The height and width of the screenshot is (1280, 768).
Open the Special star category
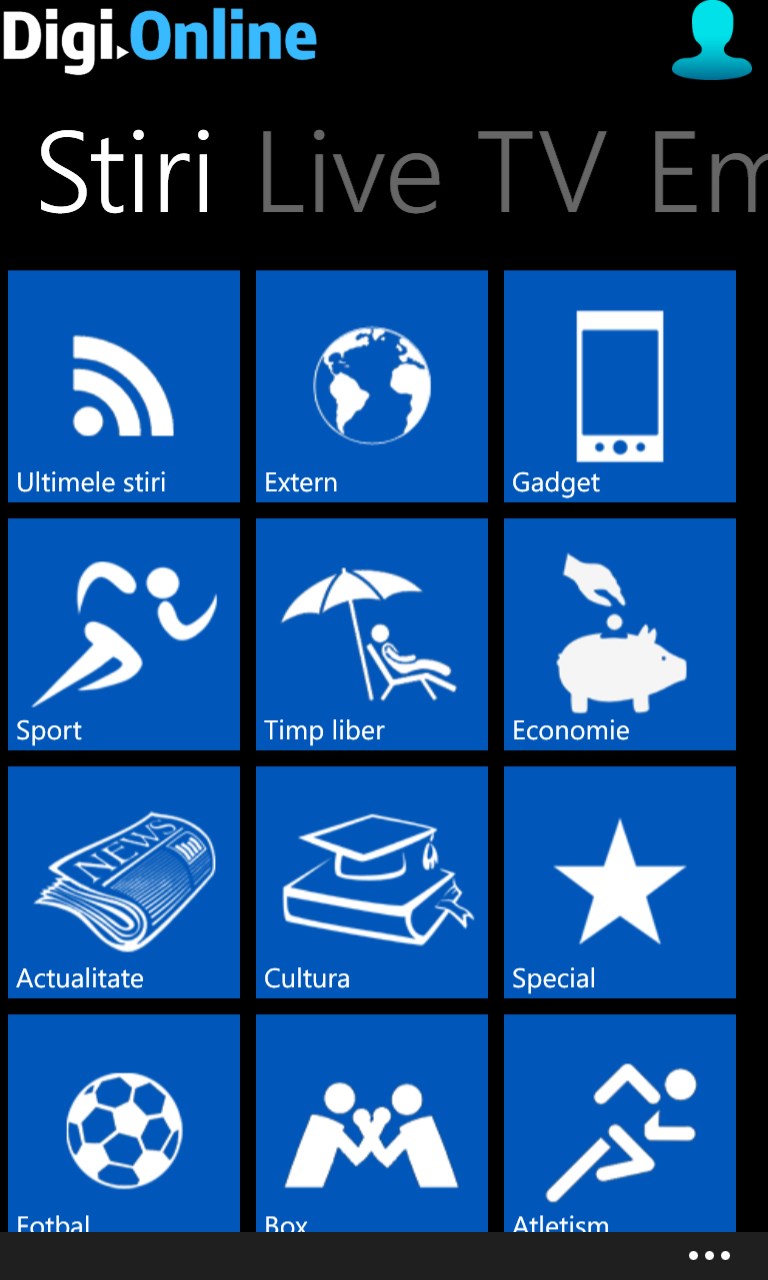pos(619,881)
